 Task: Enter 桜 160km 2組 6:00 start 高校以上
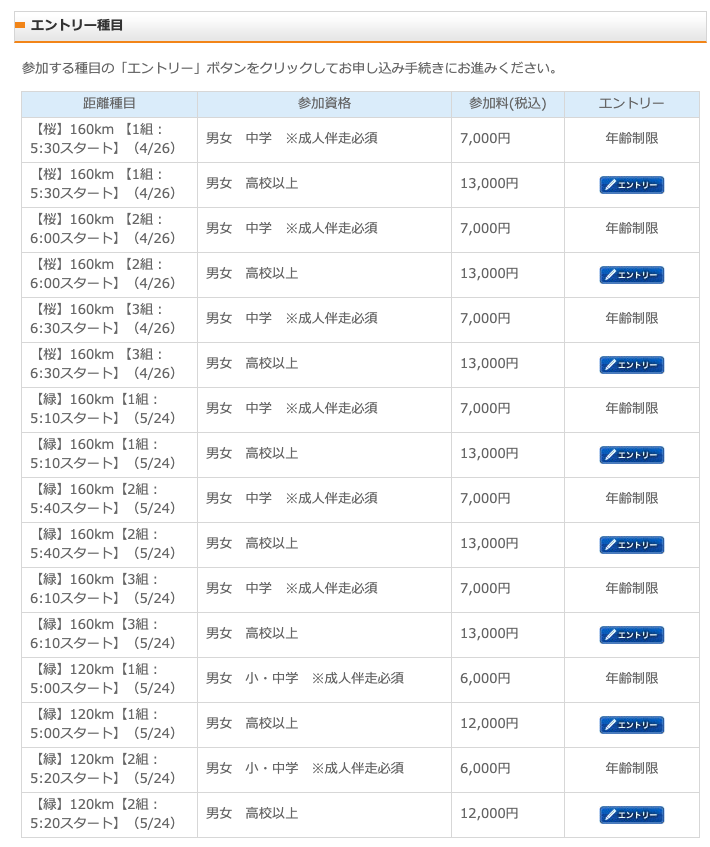[631, 275]
